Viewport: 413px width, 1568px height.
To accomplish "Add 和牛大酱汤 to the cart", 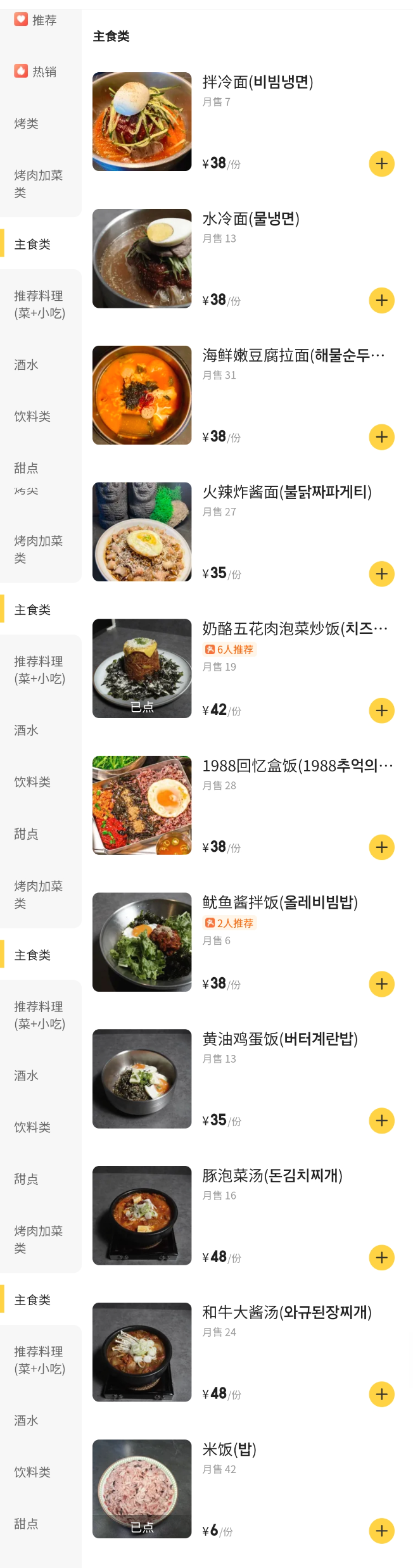I will (381, 1394).
